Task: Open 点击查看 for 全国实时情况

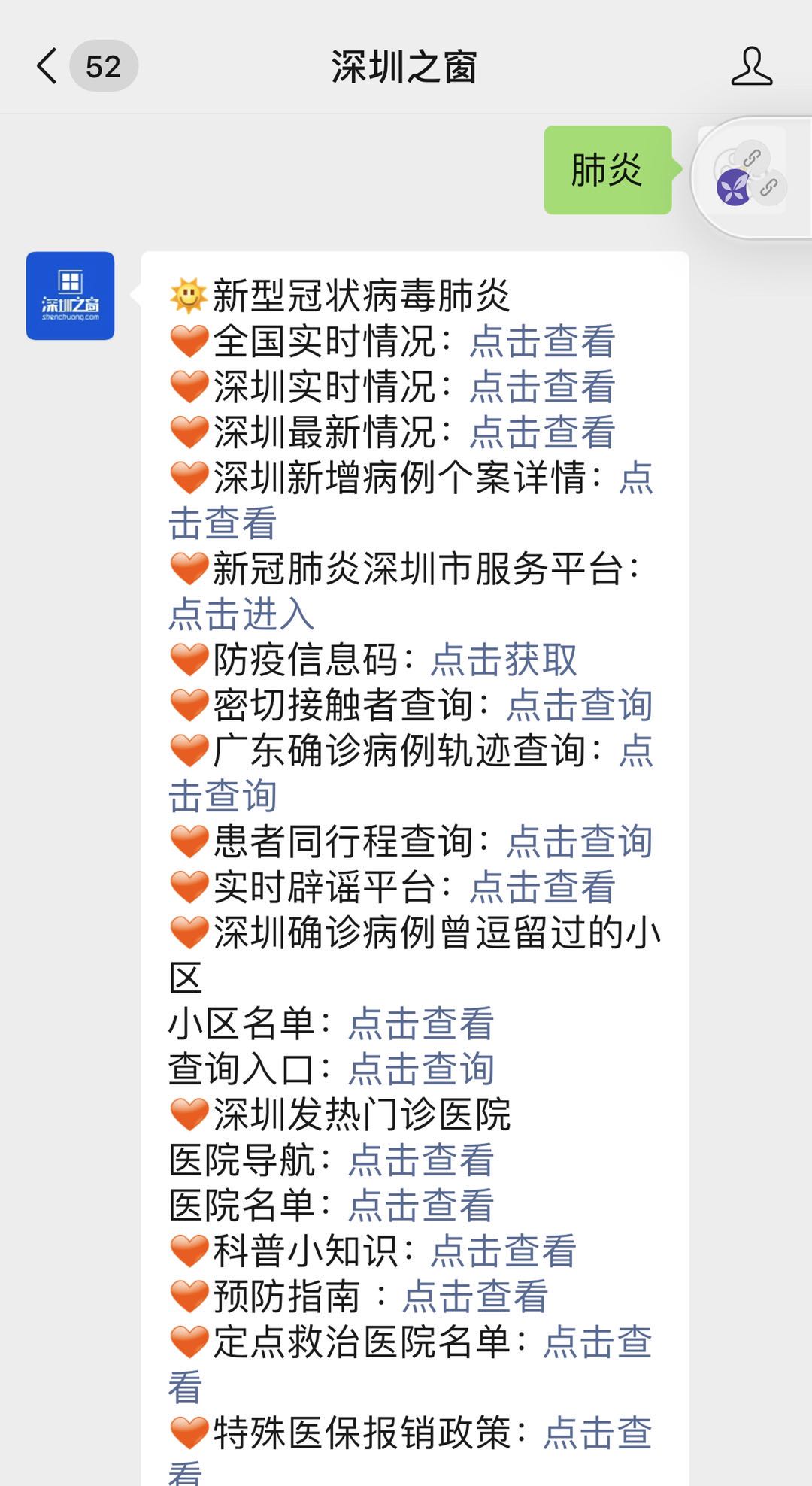Action: click(541, 342)
